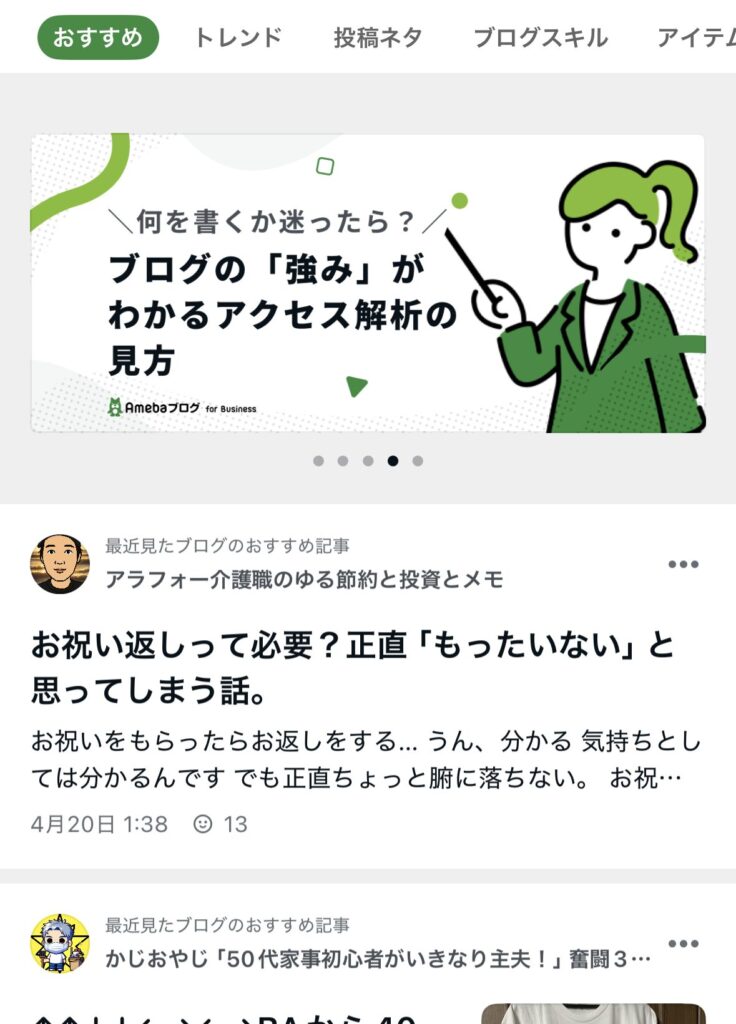Open more options for かじおやじ's post

683,944
